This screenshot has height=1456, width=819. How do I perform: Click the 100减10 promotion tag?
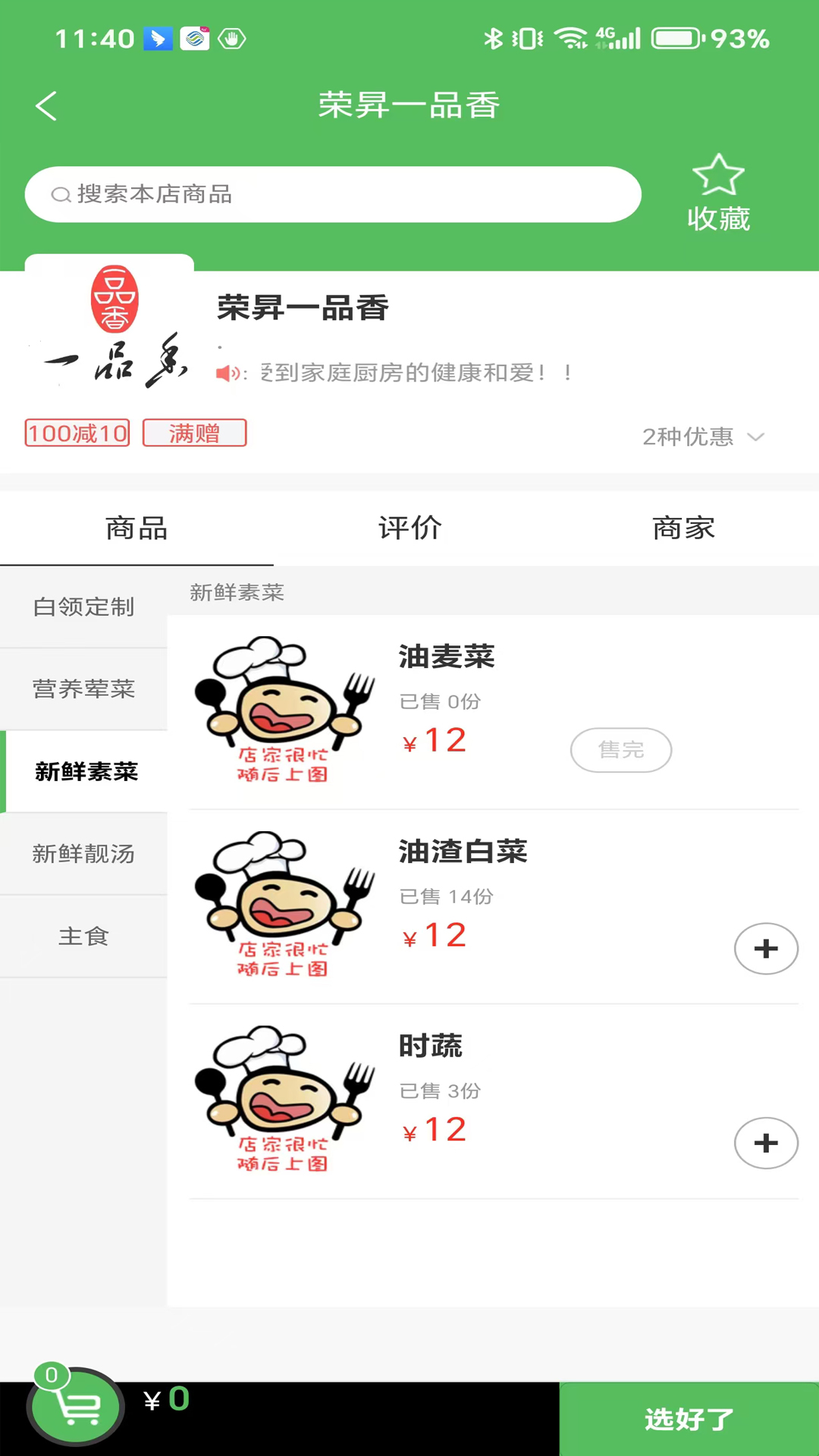click(77, 433)
